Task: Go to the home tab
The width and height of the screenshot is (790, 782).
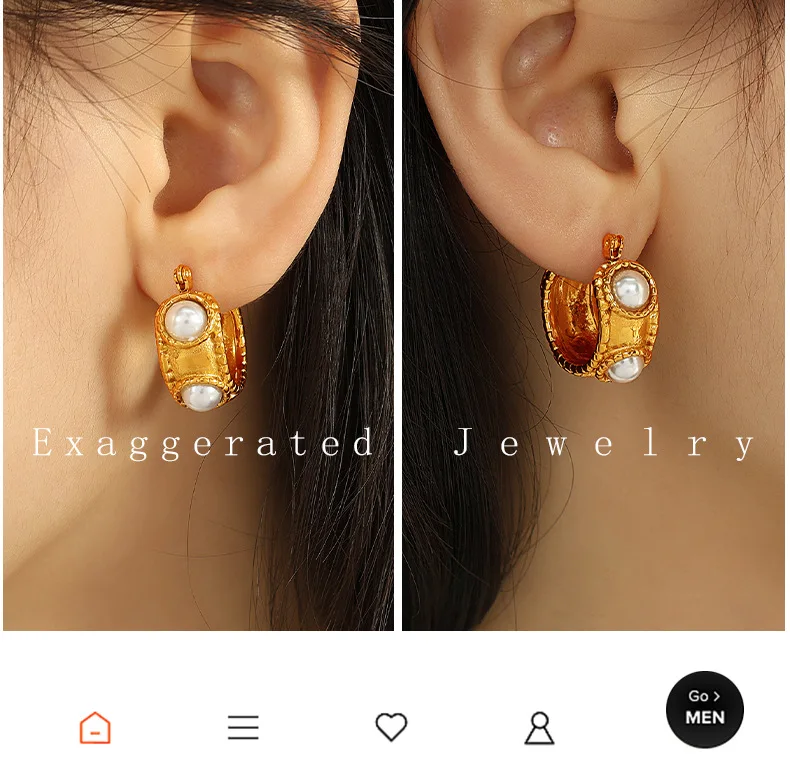Action: coord(95,728)
